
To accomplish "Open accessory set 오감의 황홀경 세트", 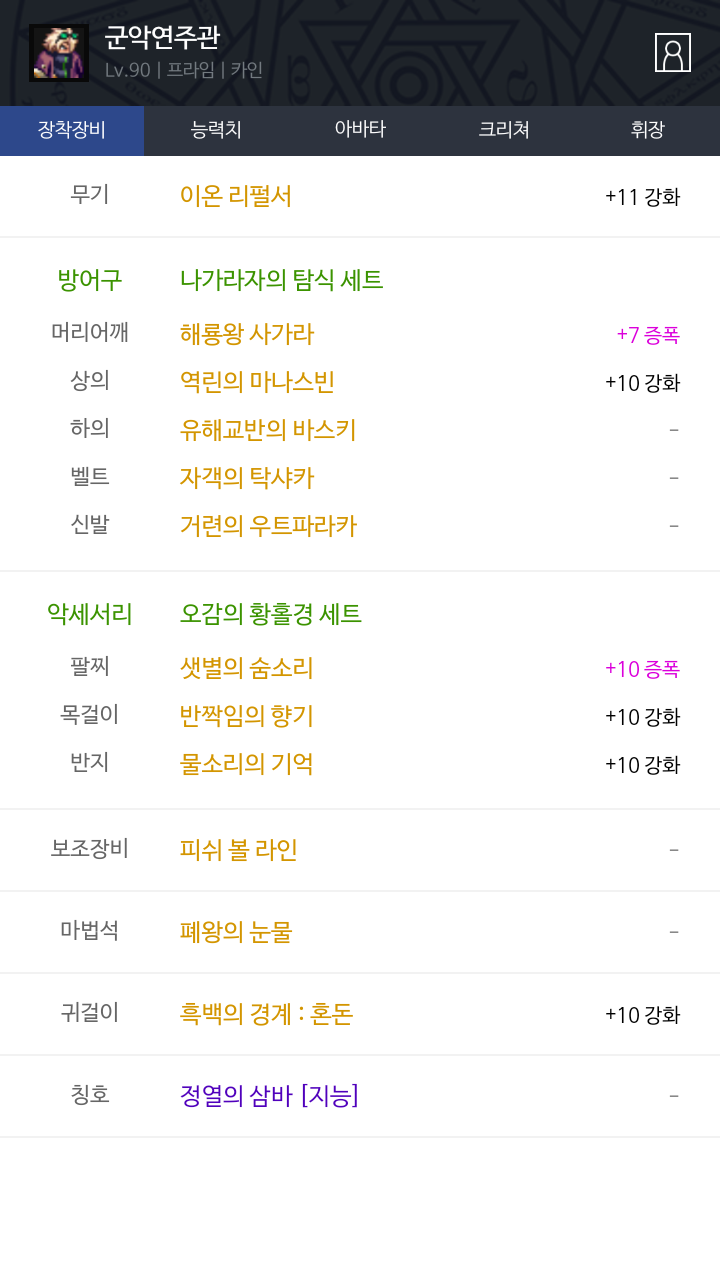I will click(x=271, y=614).
